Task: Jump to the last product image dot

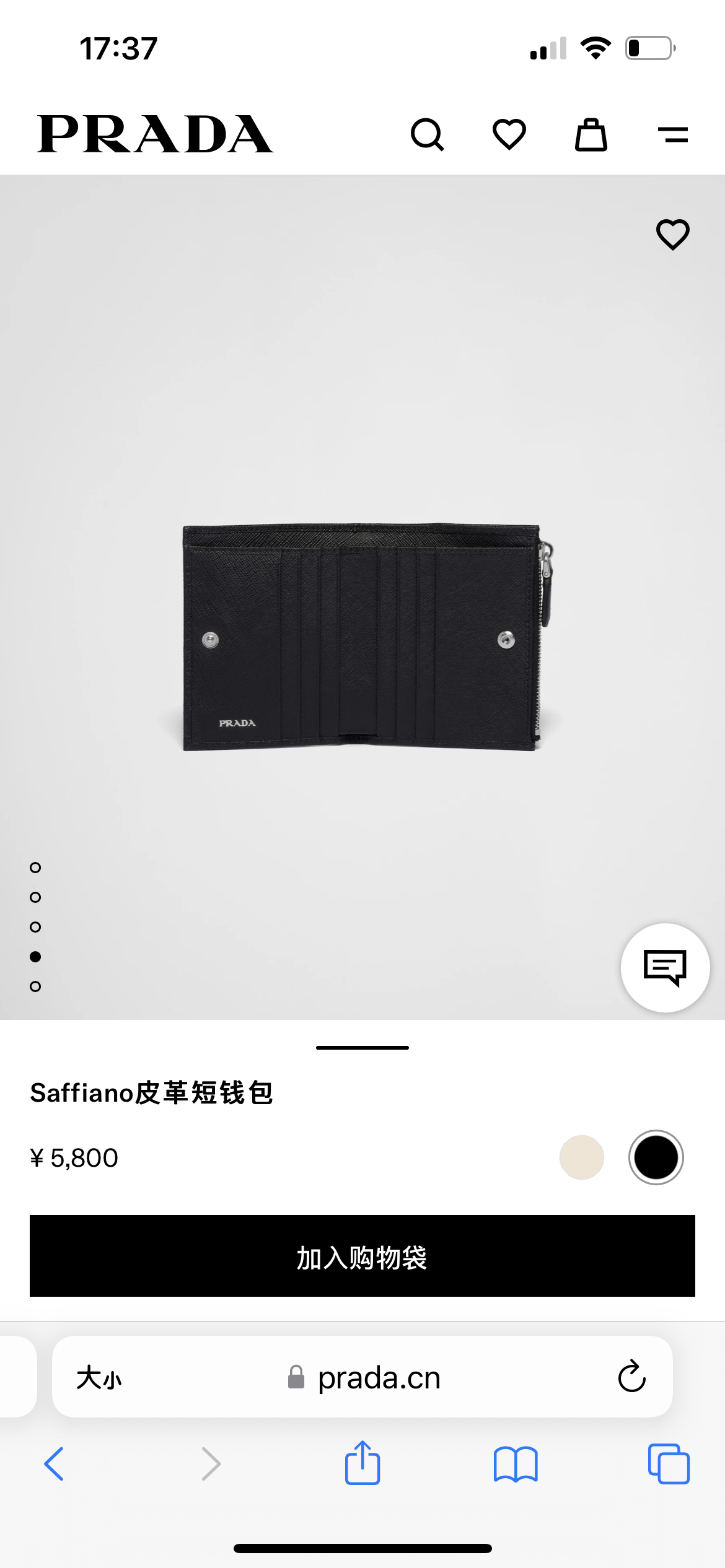Action: 35,987
